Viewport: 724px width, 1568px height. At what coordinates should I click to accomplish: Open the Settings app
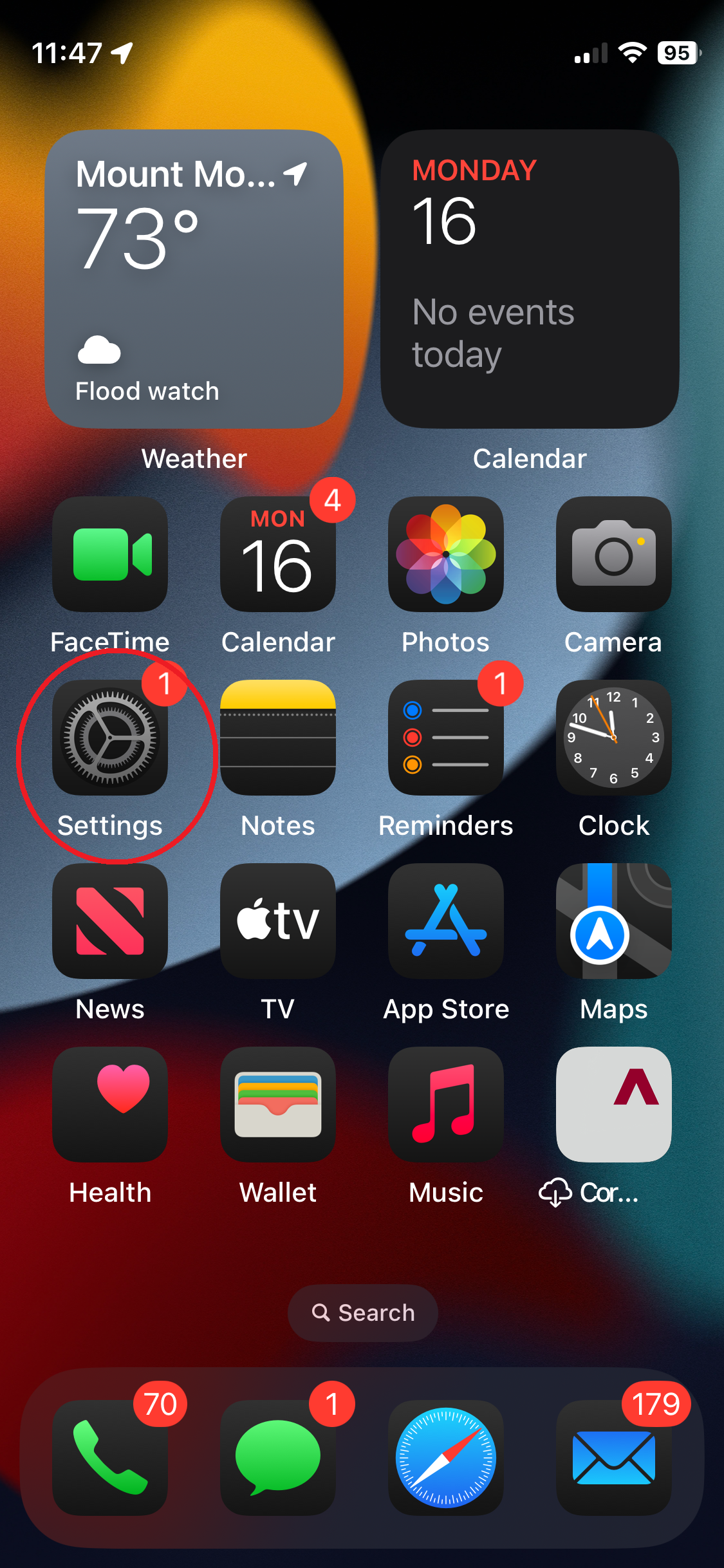coord(110,738)
